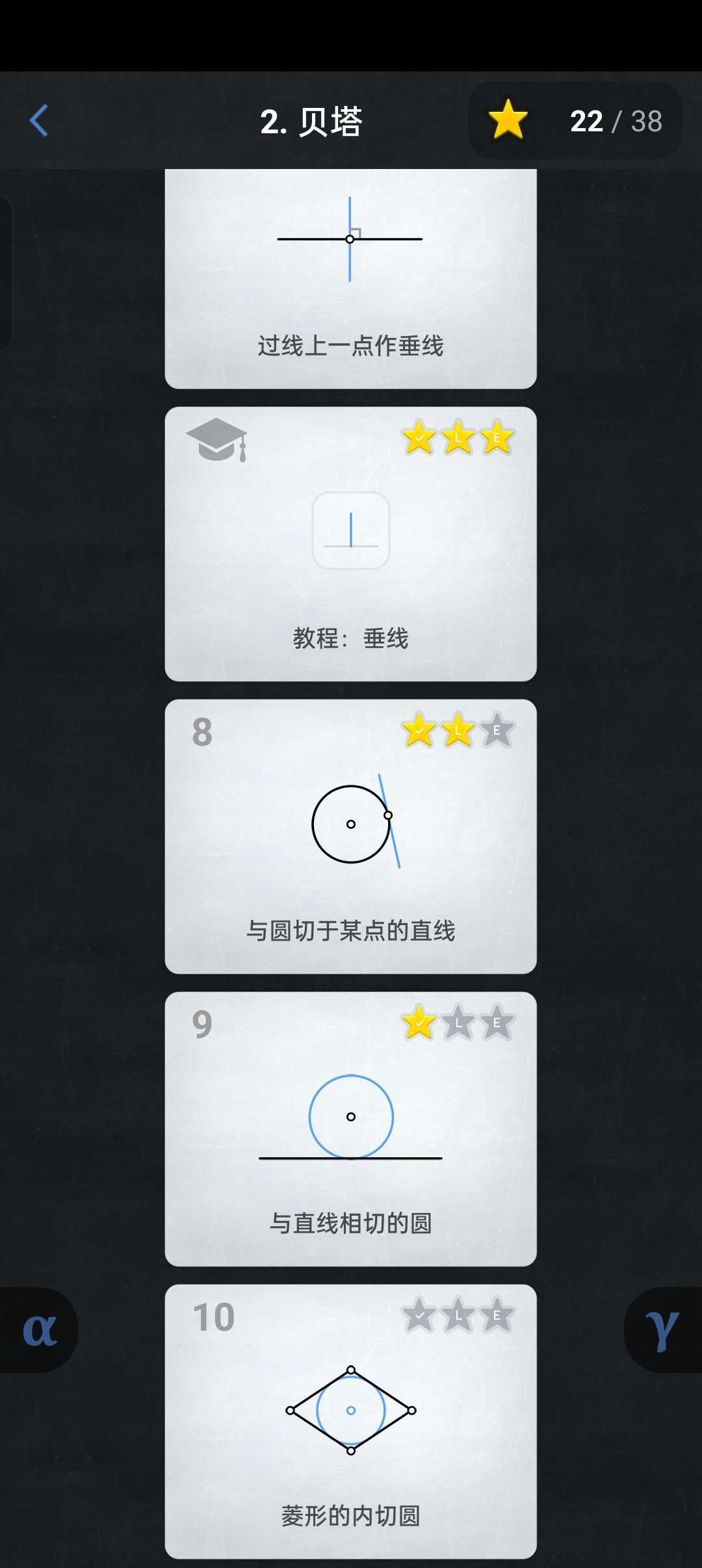Open level 8 与圆切于某点的直线

click(x=350, y=837)
